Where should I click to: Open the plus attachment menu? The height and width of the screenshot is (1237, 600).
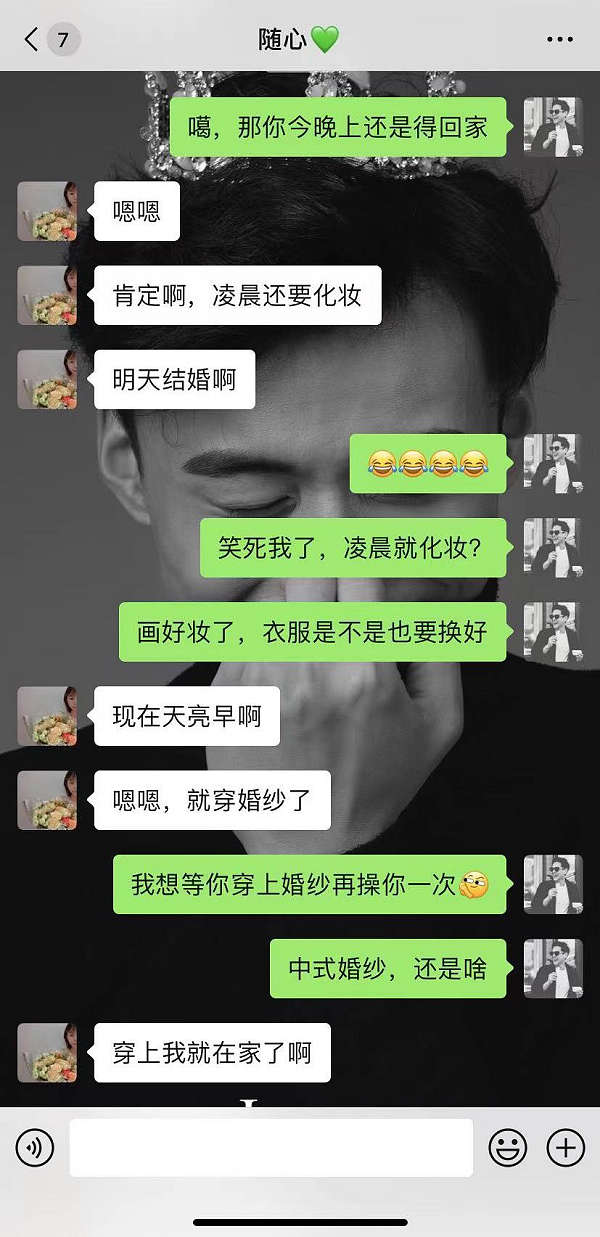pyautogui.click(x=566, y=1147)
